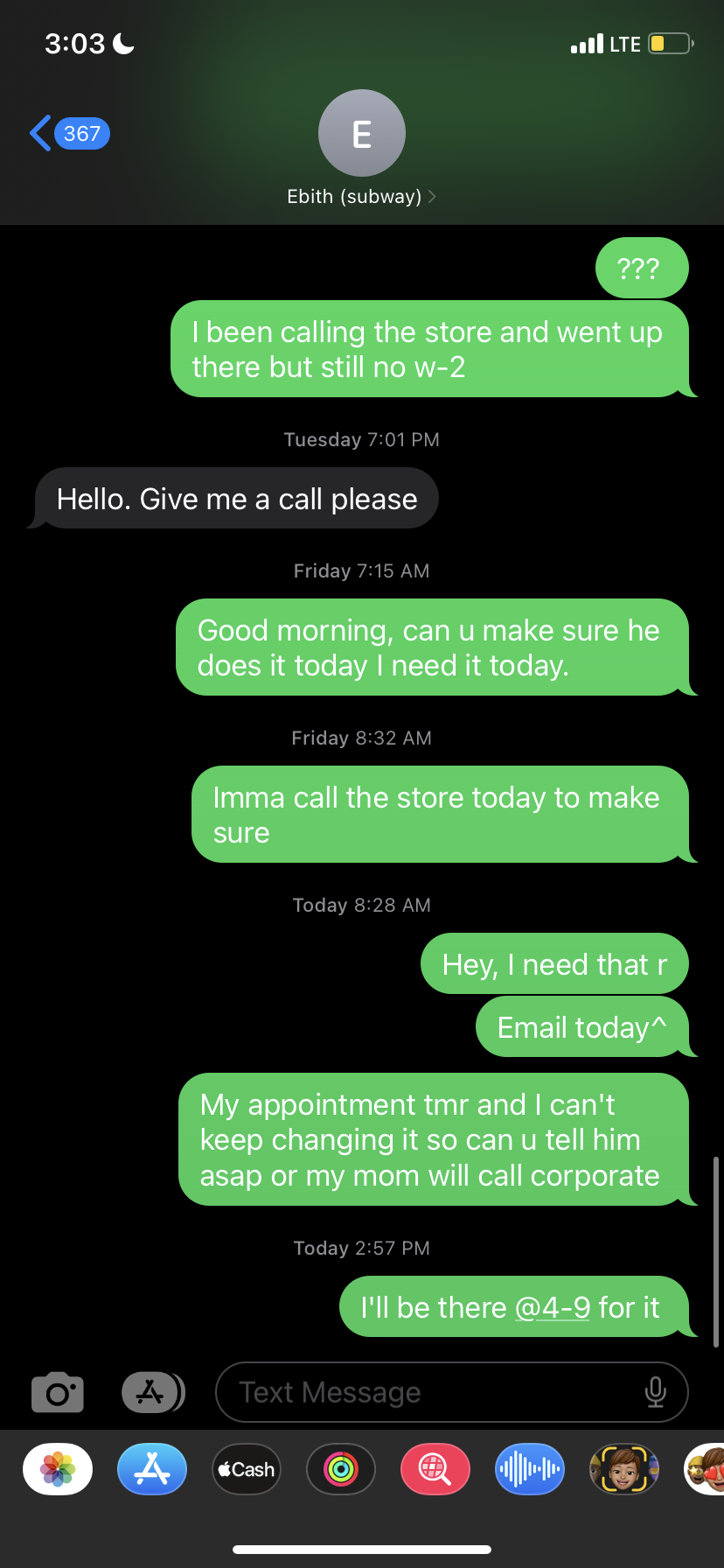The image size is (724, 1568).
Task: Open the Memoji stickers icon
Action: (623, 1469)
